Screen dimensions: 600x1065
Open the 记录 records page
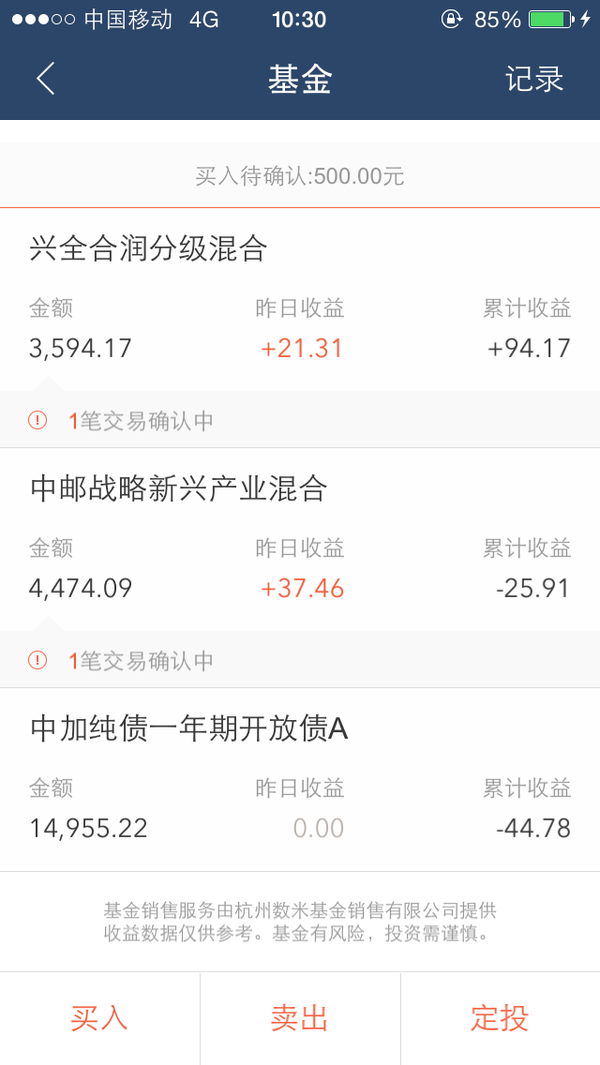point(534,79)
